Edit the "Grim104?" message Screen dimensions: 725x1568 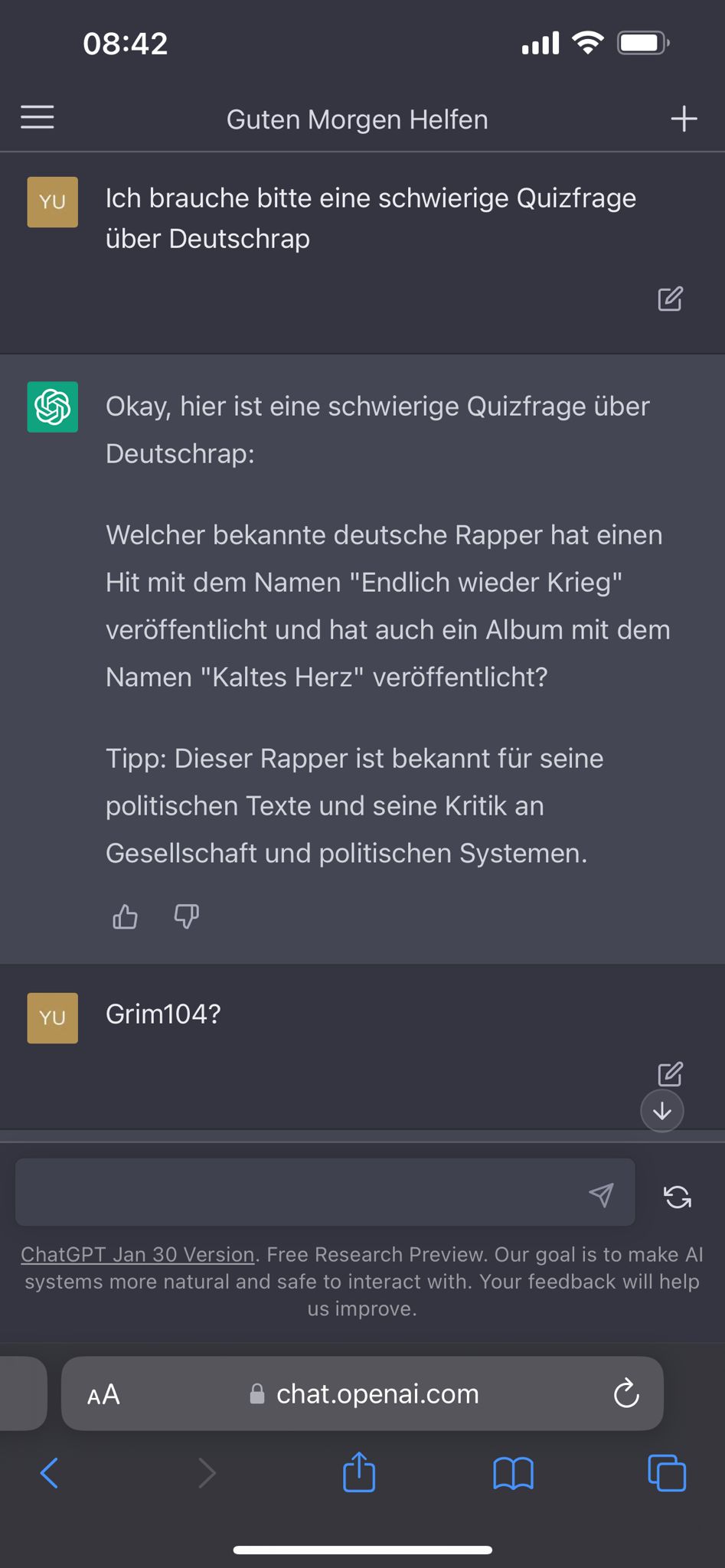[670, 1073]
